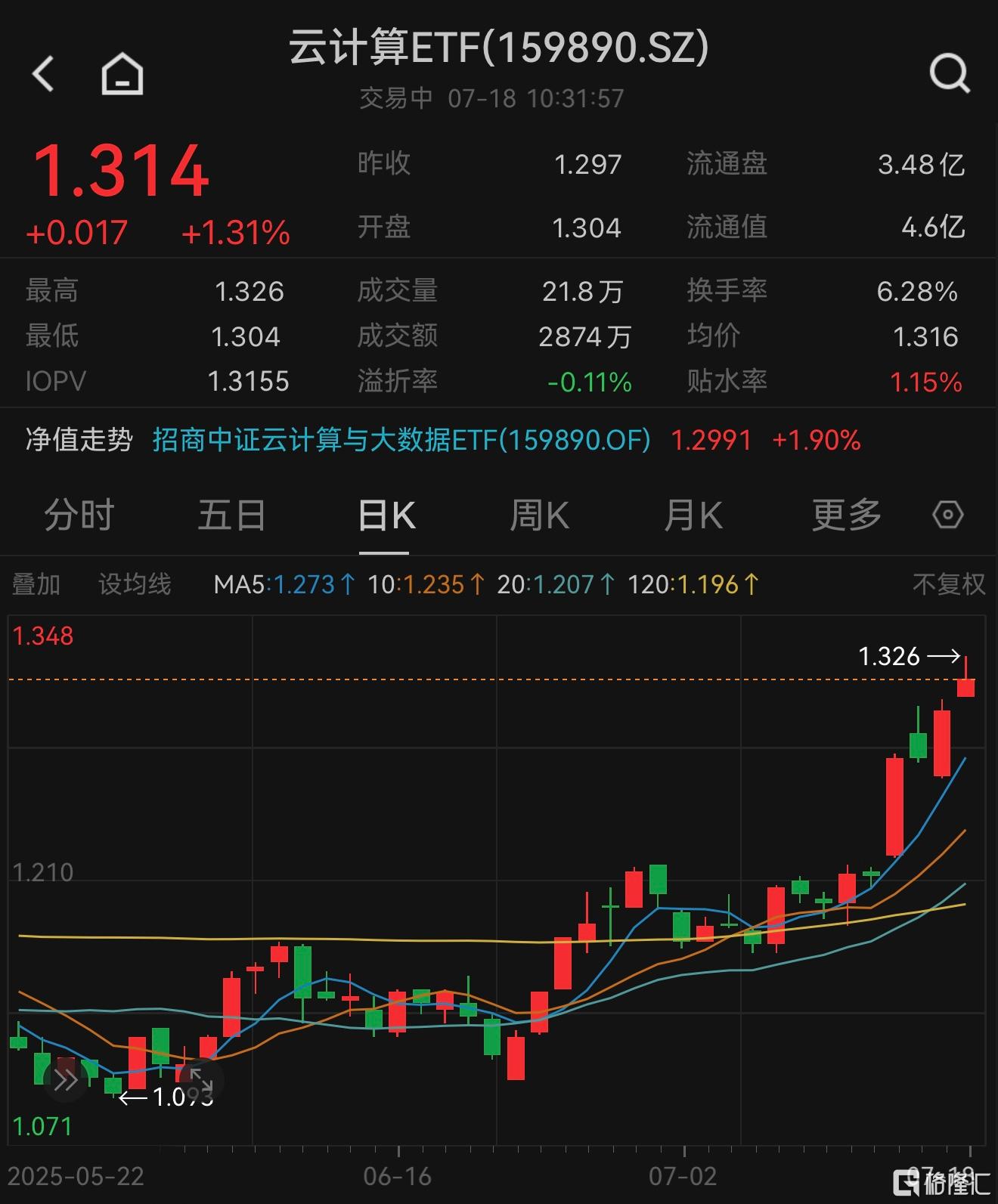Switch to the 月K chart tab
The width and height of the screenshot is (998, 1204).
coord(693,515)
